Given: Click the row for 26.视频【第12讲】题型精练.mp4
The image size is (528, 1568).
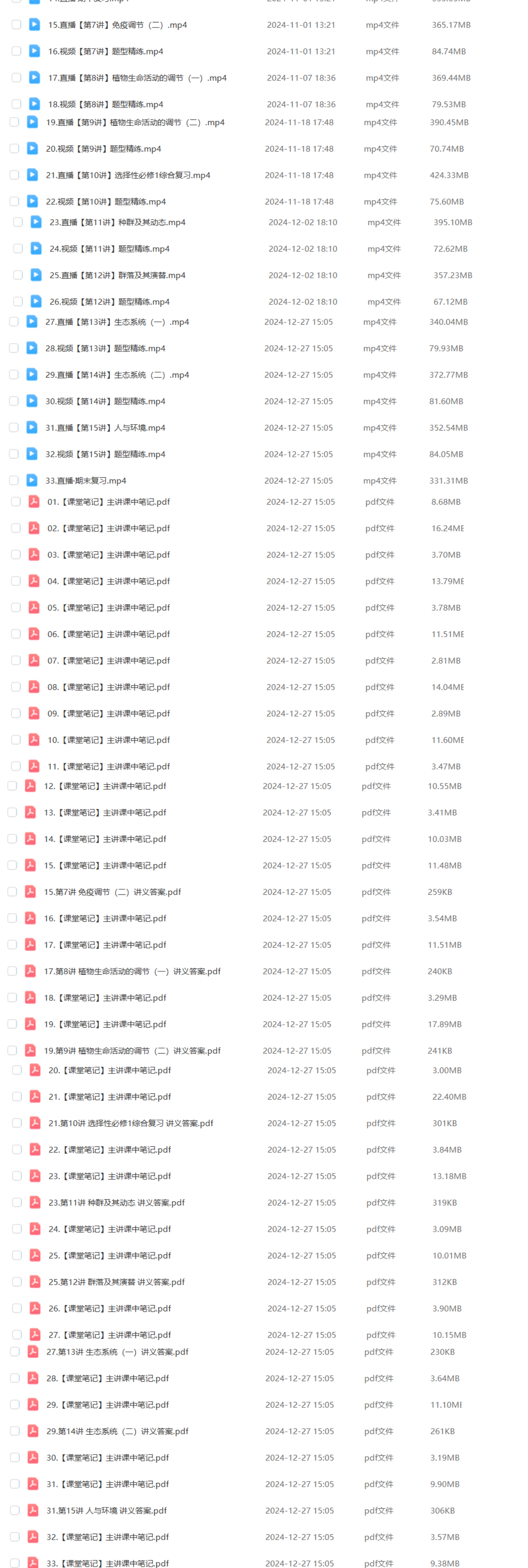Looking at the screenshot, I should point(122,301).
